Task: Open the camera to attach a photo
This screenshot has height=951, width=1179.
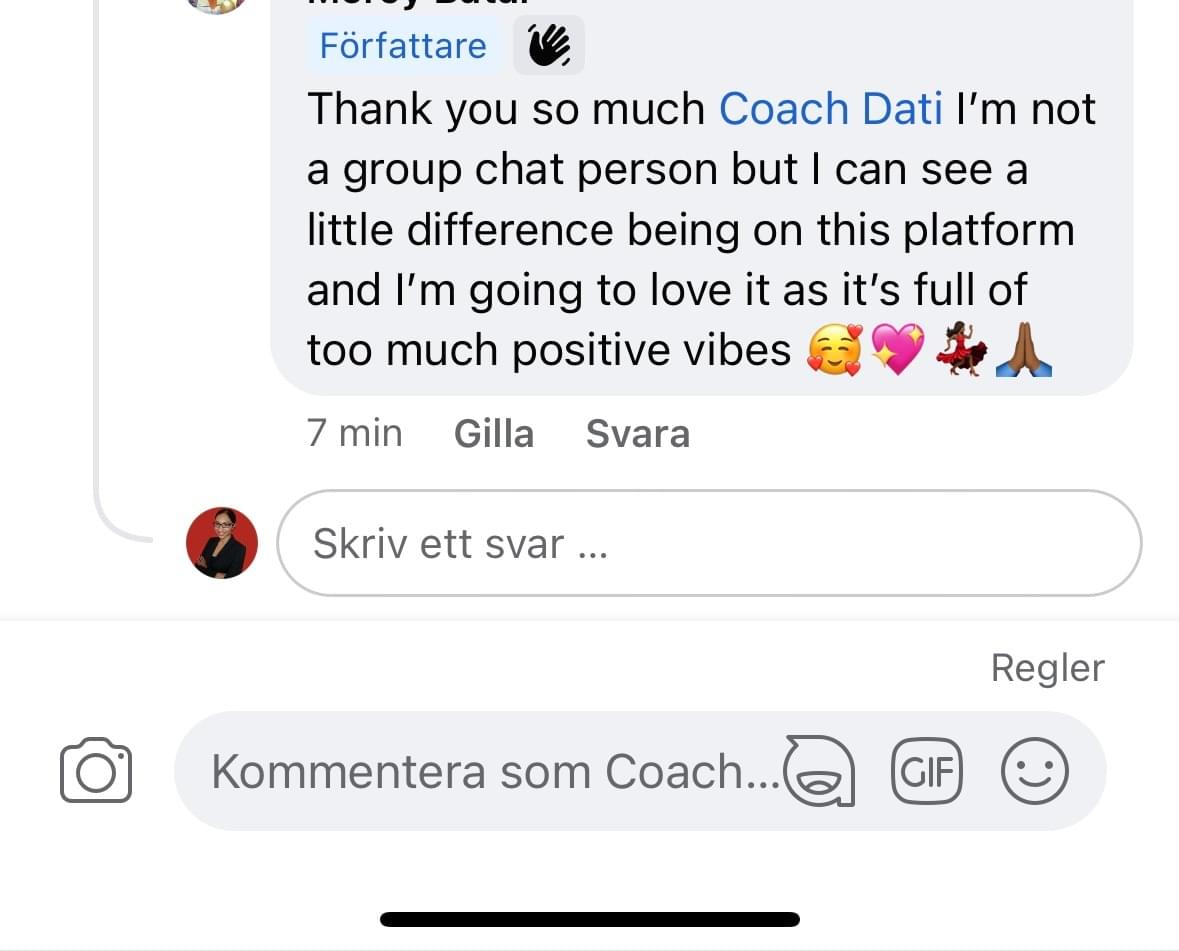Action: [96, 771]
